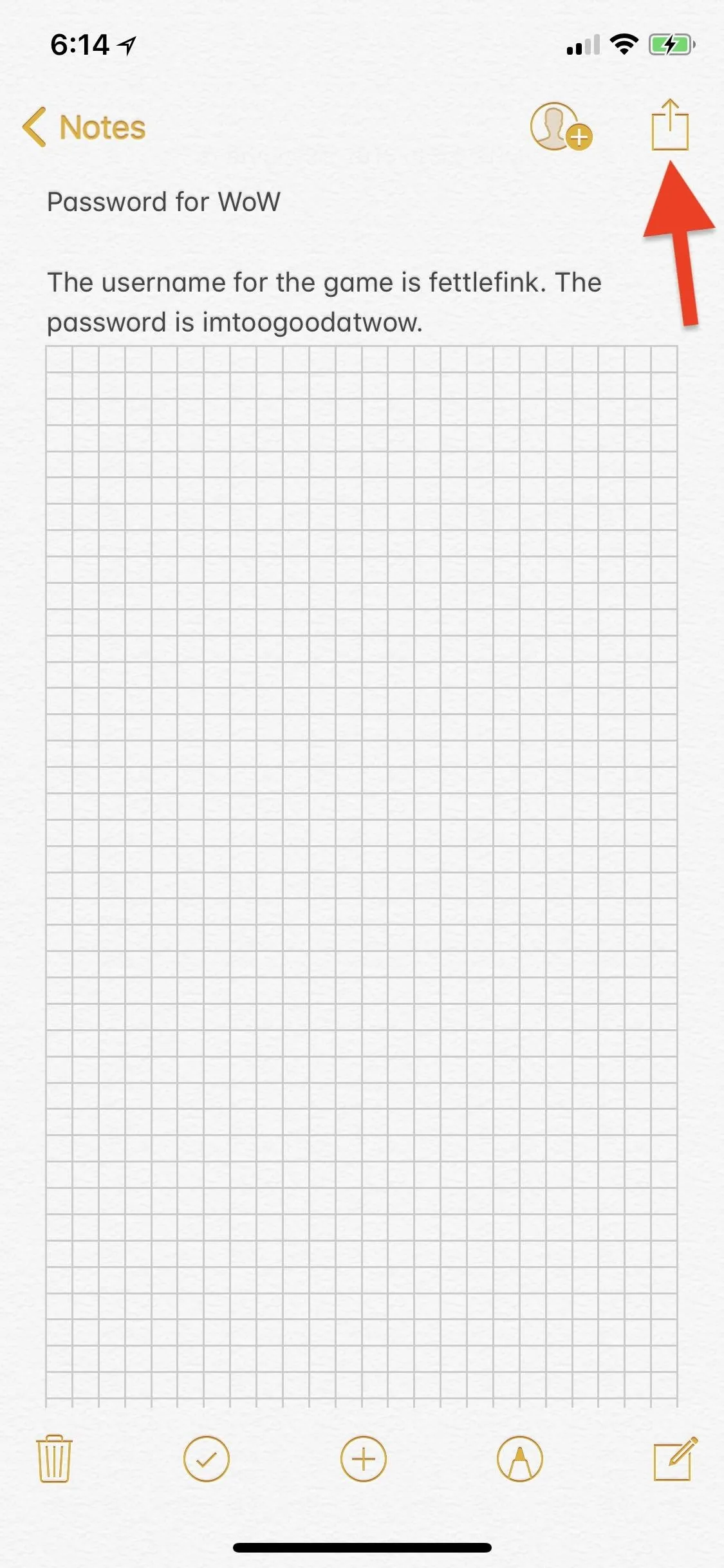
Task: Tap the note text to edit it
Action: [x=324, y=302]
